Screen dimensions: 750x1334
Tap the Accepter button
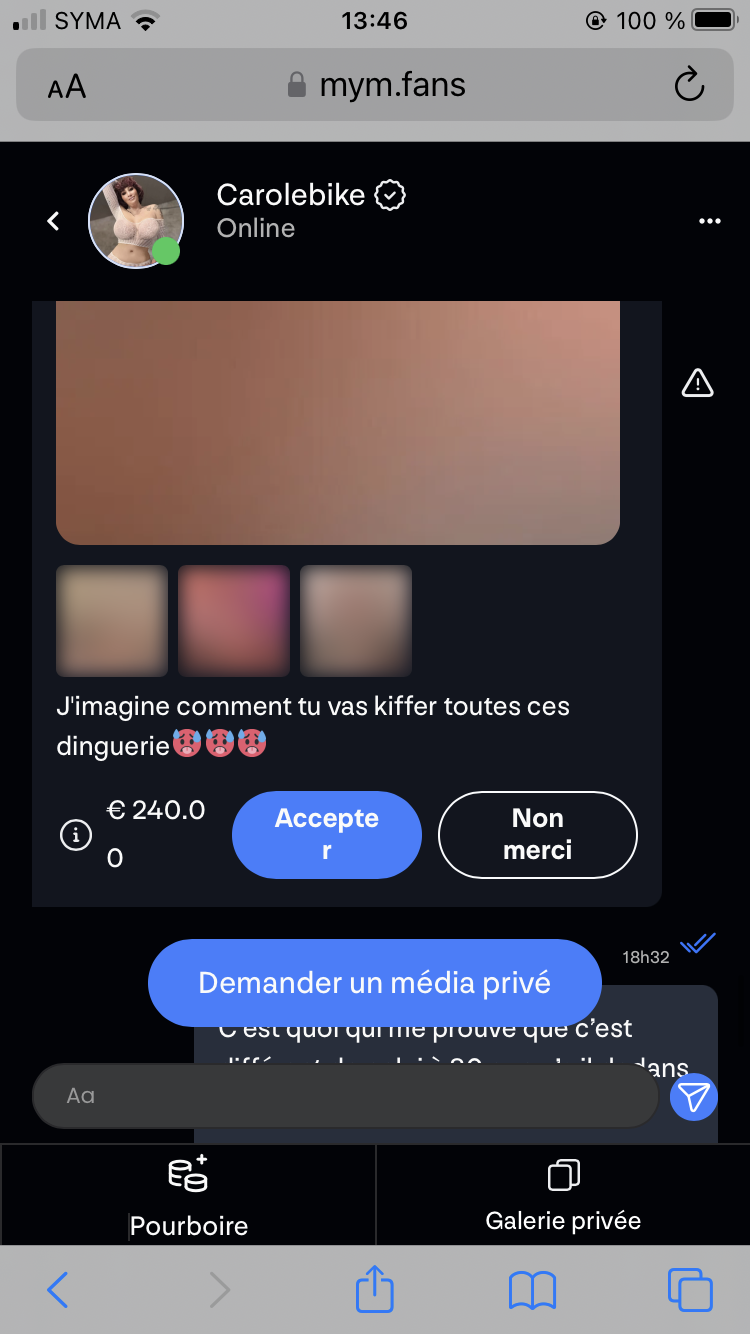tap(327, 835)
